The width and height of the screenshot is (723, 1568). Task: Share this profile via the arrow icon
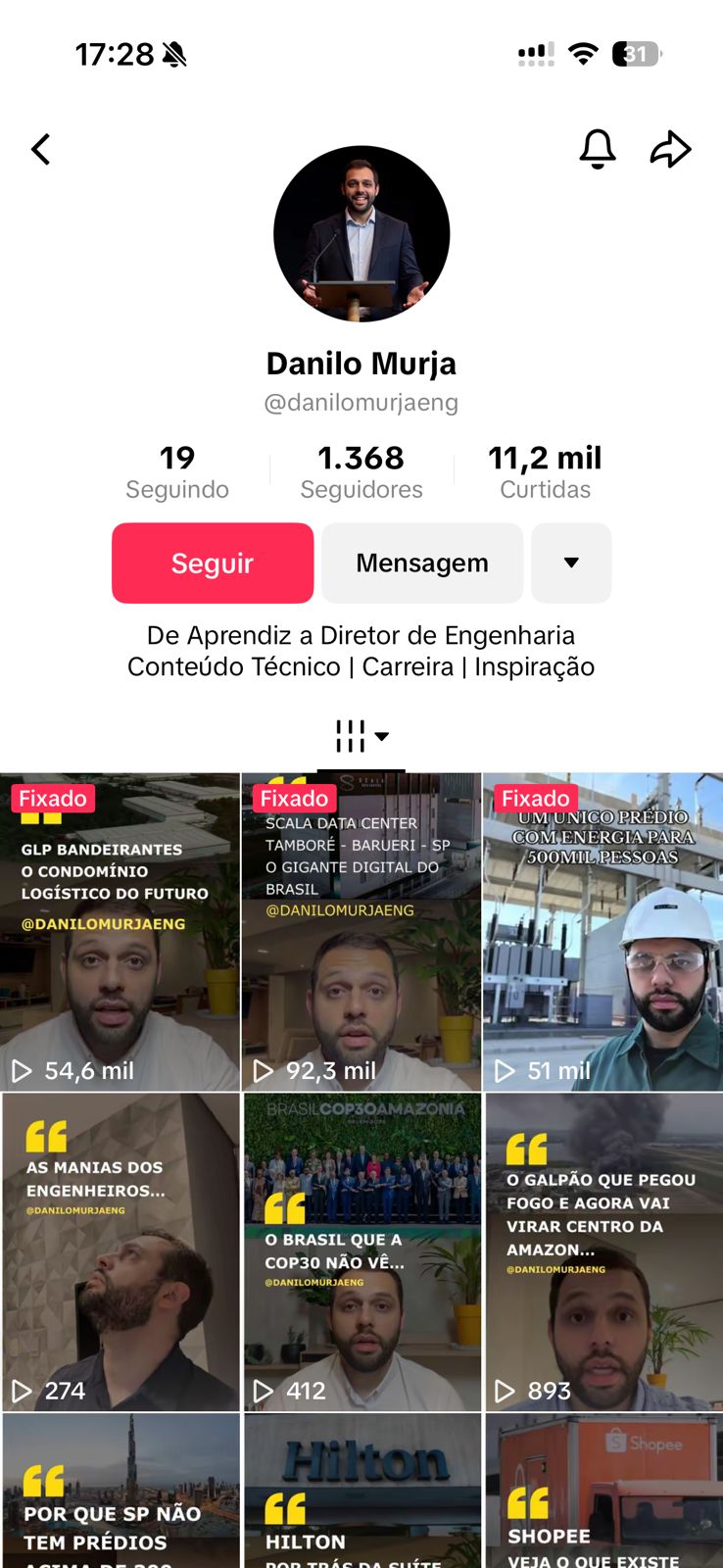671,149
